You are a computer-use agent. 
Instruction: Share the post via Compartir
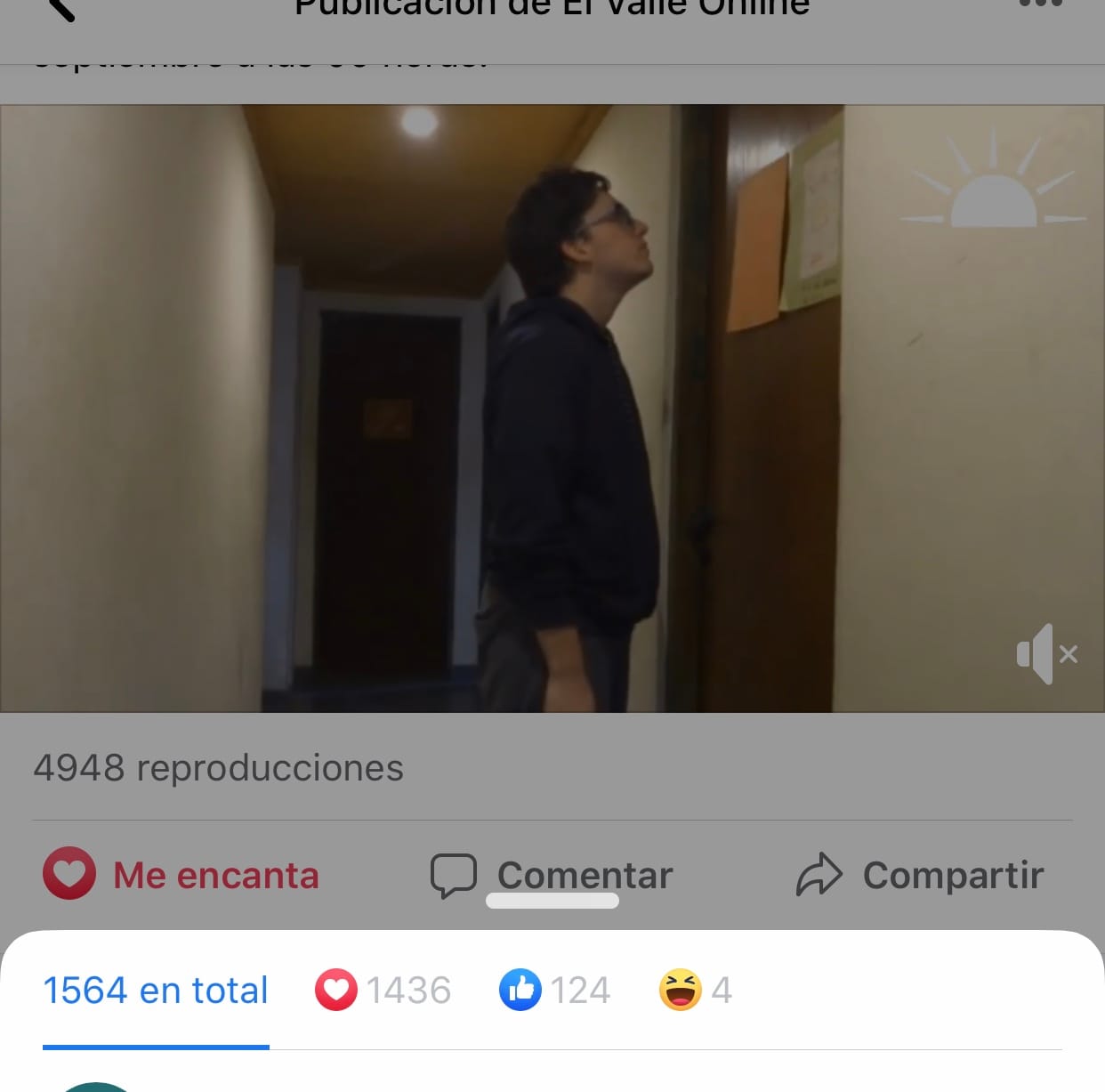[920, 875]
